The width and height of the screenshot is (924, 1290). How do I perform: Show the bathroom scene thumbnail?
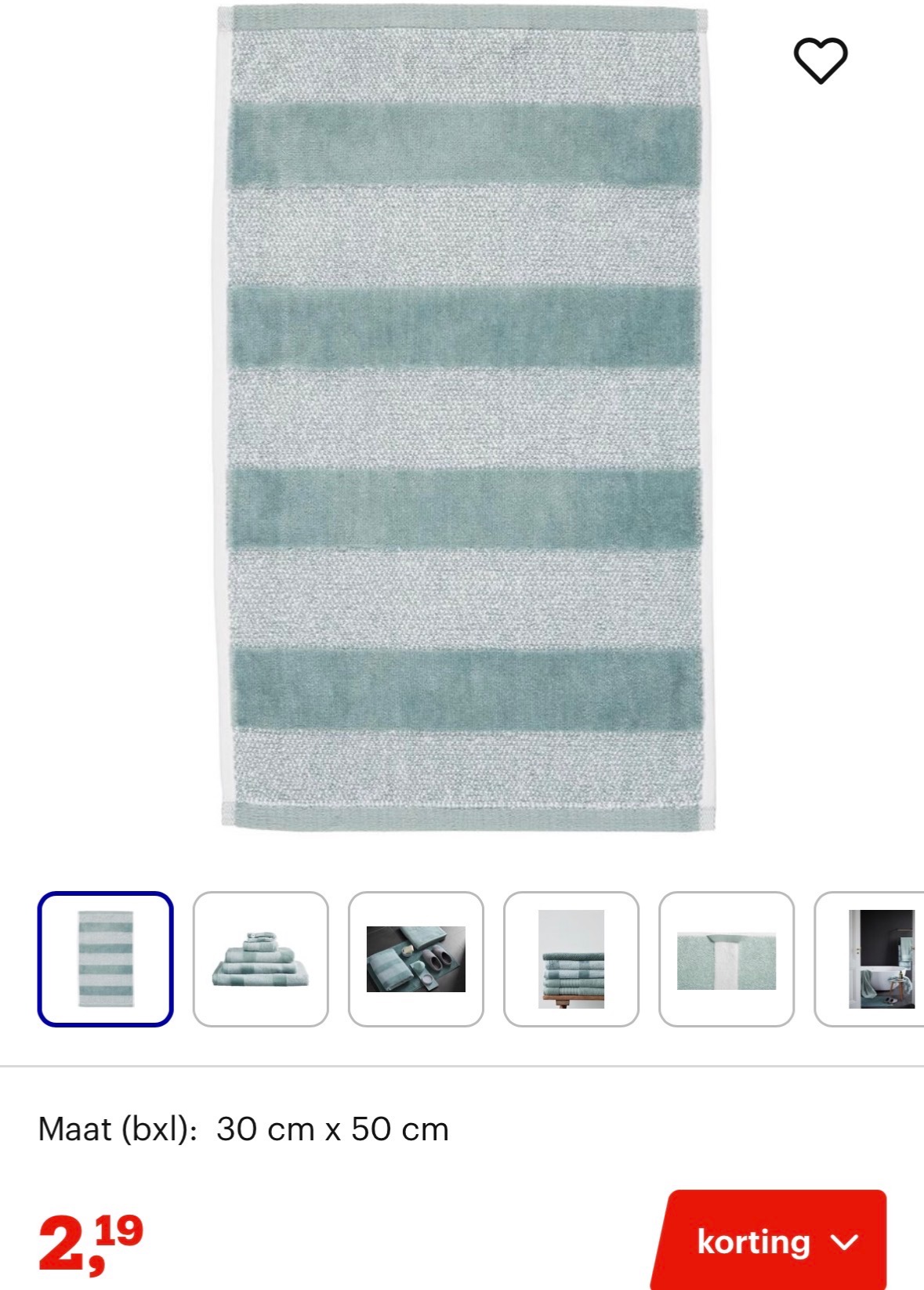click(874, 958)
